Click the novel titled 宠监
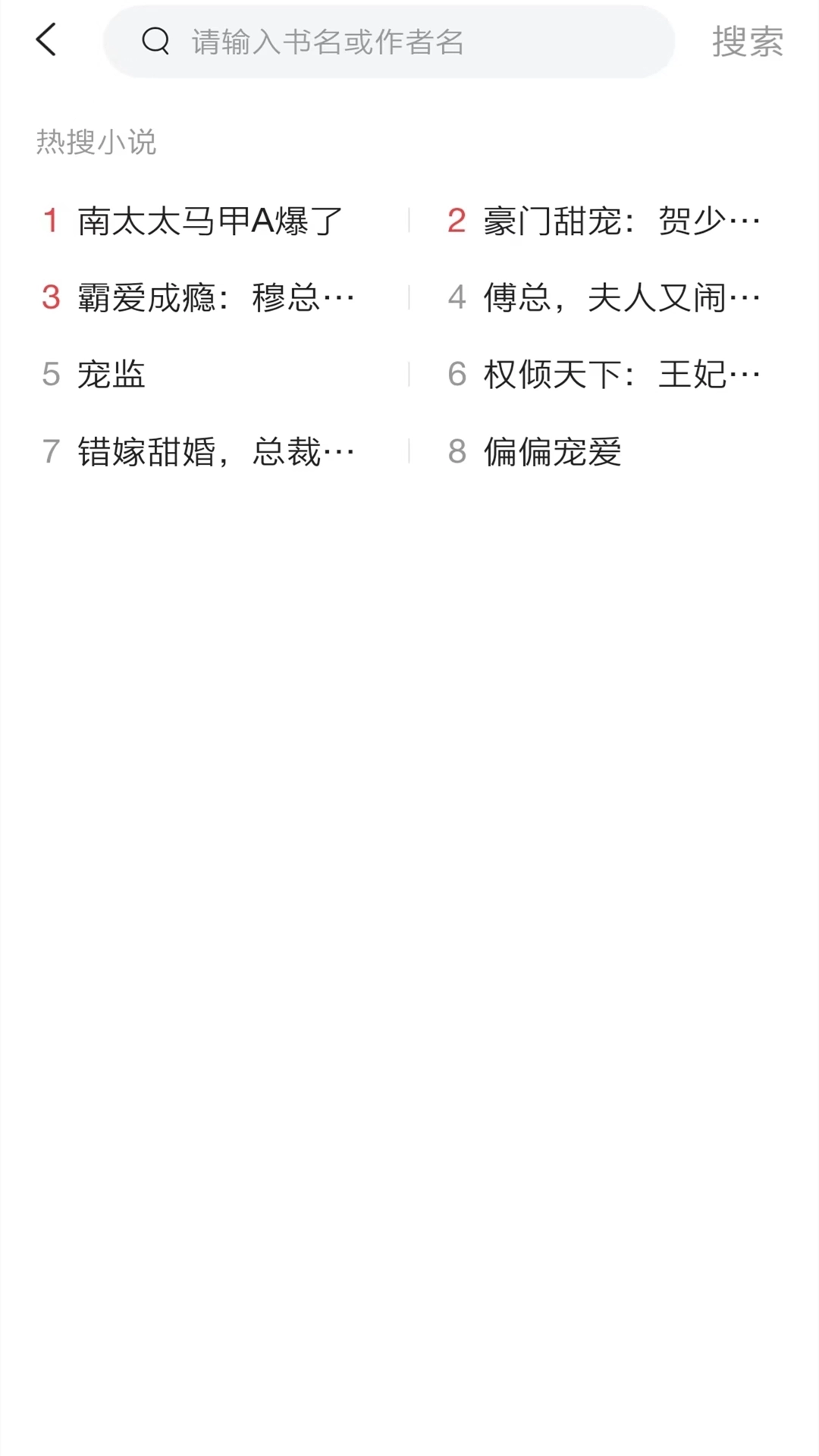 click(x=112, y=375)
